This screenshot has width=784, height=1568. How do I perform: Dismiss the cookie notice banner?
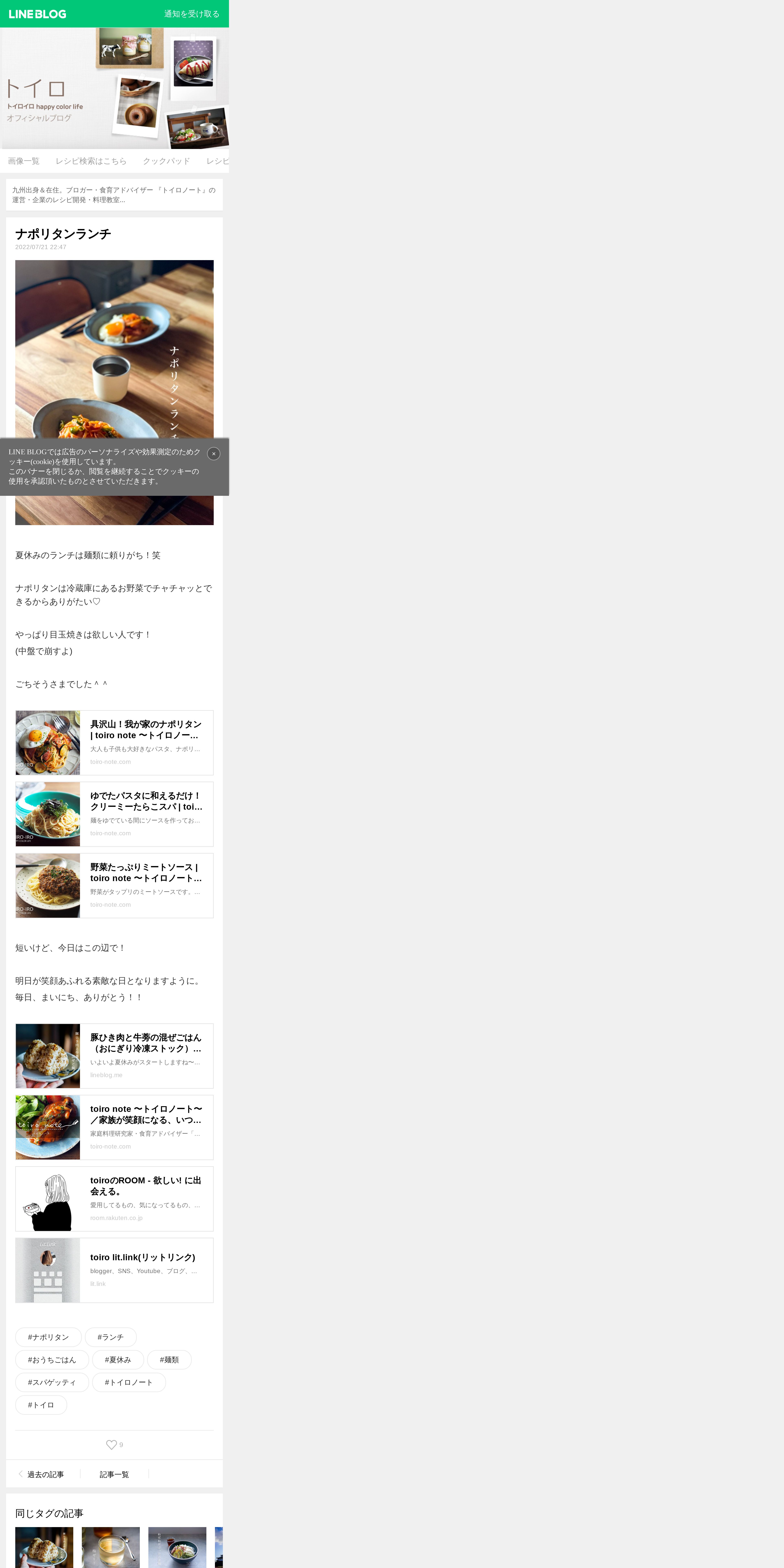pyautogui.click(x=214, y=453)
